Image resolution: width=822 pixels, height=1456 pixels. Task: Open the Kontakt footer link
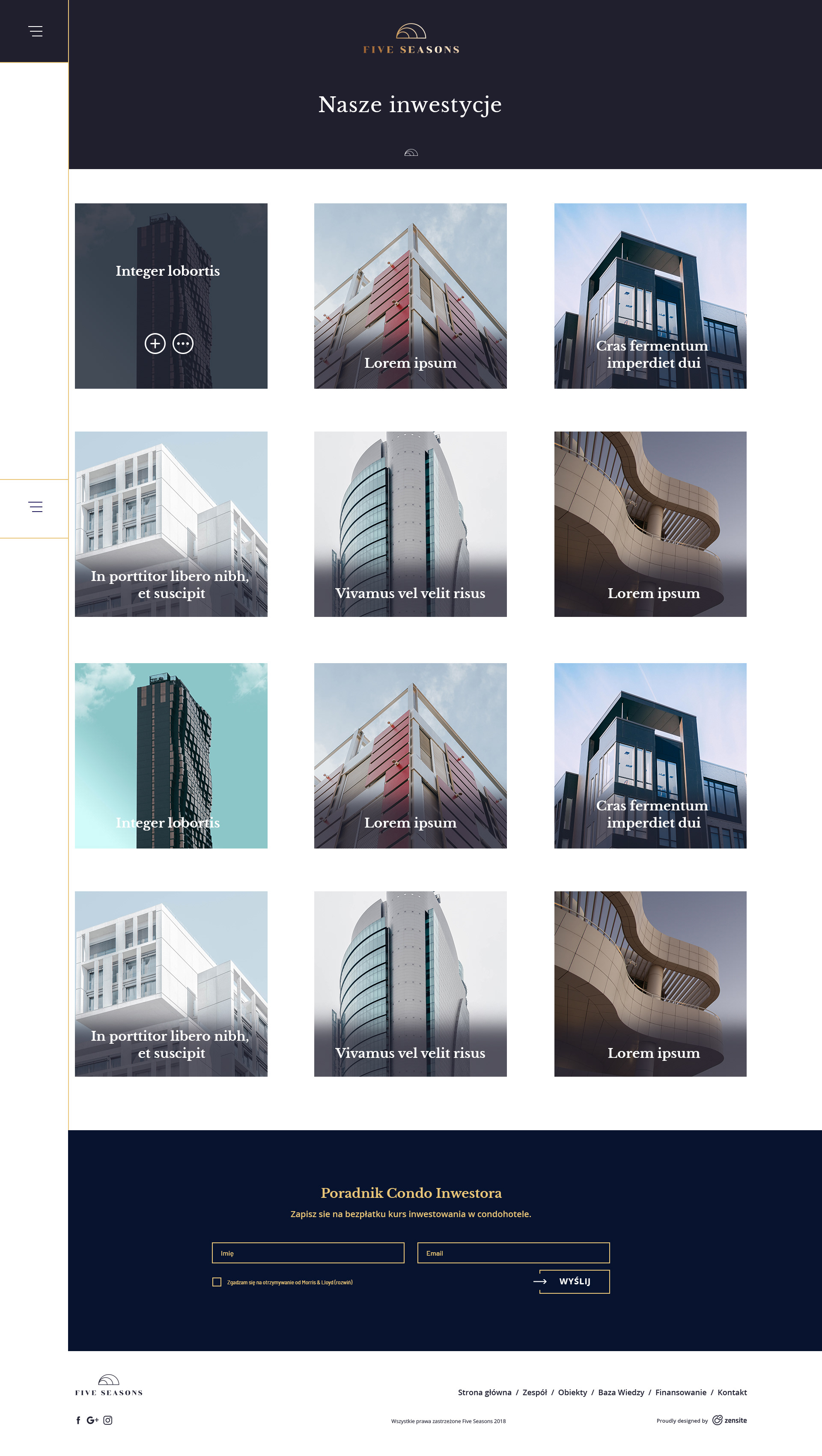(732, 1392)
